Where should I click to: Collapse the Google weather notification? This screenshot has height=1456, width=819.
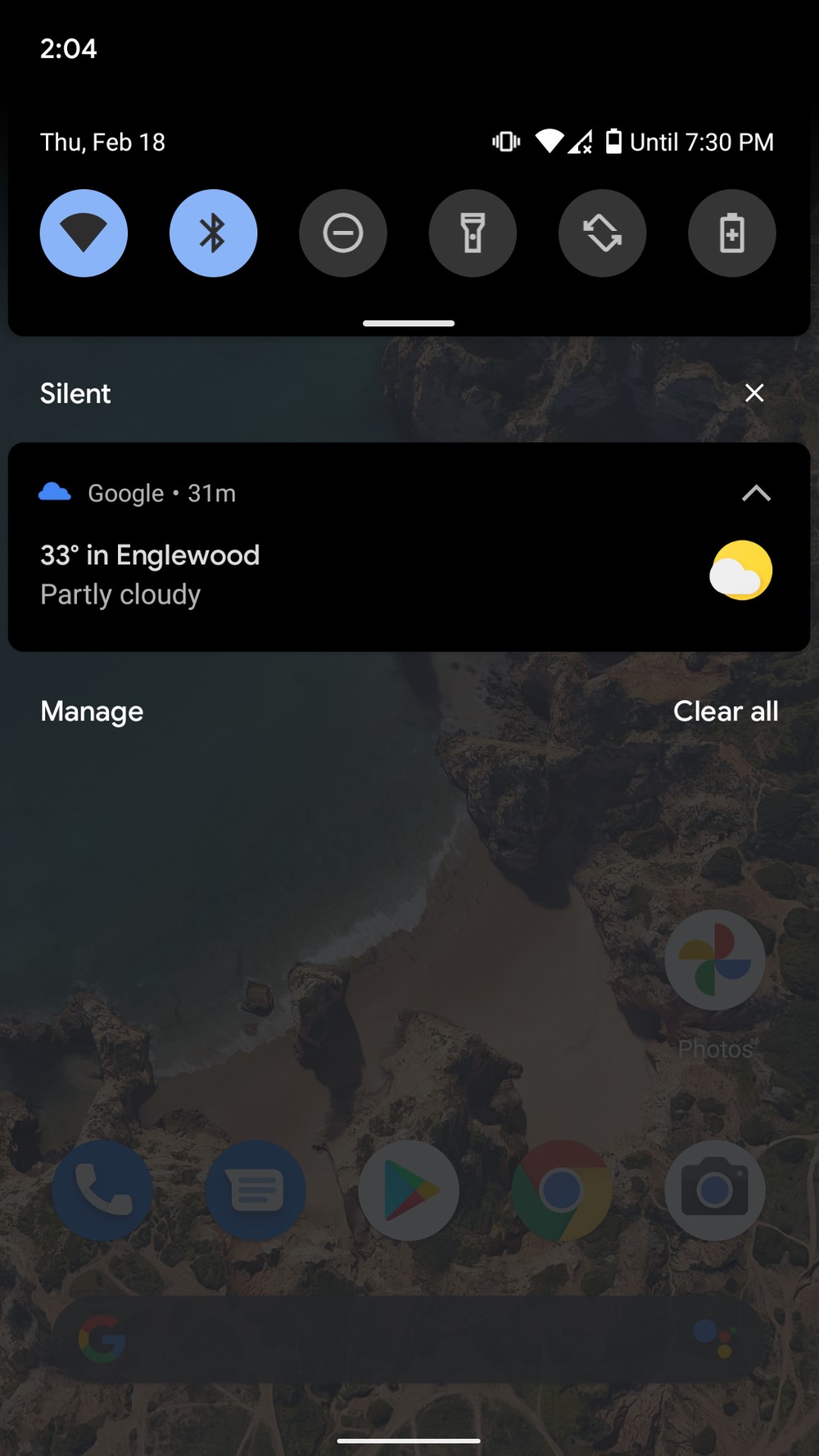[755, 493]
